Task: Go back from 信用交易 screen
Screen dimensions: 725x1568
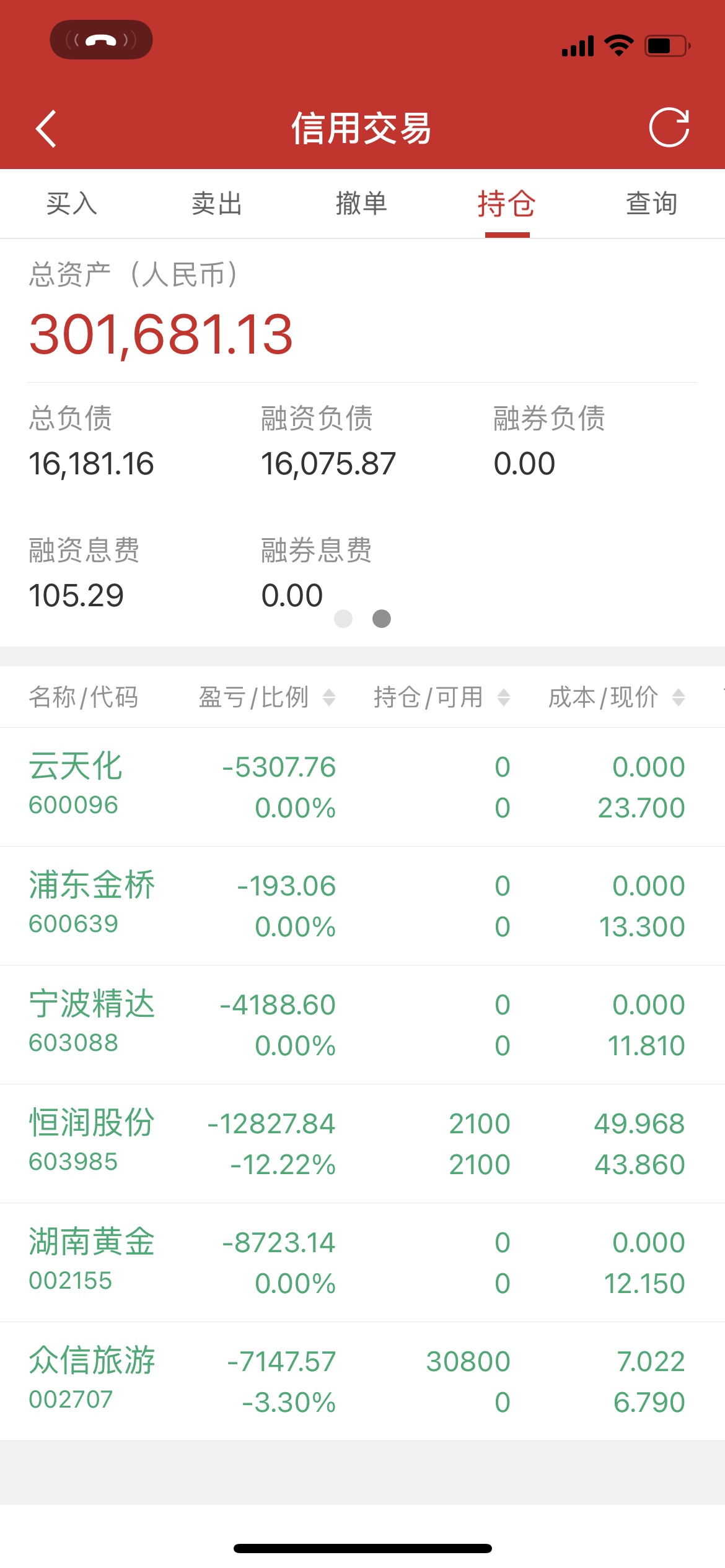Action: tap(46, 129)
